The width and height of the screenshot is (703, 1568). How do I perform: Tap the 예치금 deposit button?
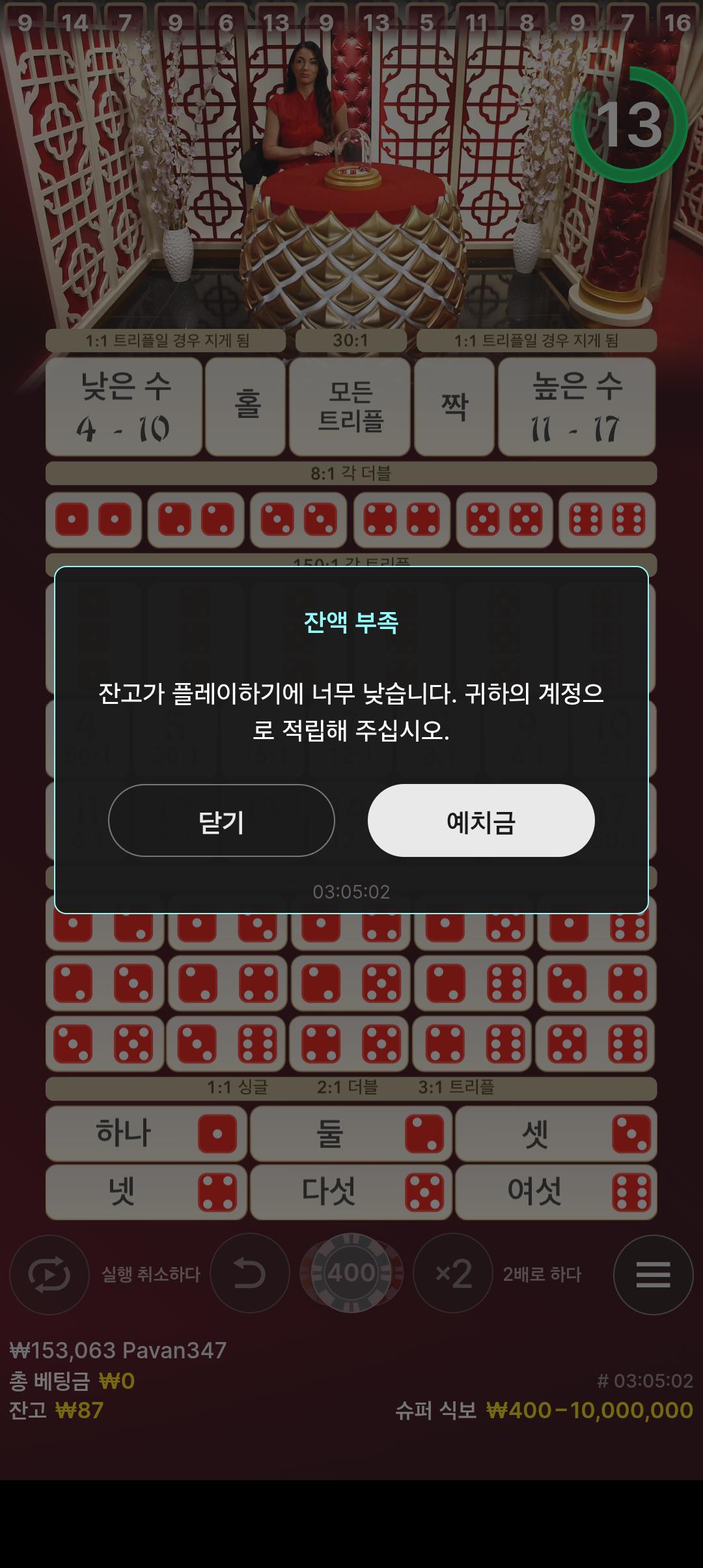coord(481,820)
